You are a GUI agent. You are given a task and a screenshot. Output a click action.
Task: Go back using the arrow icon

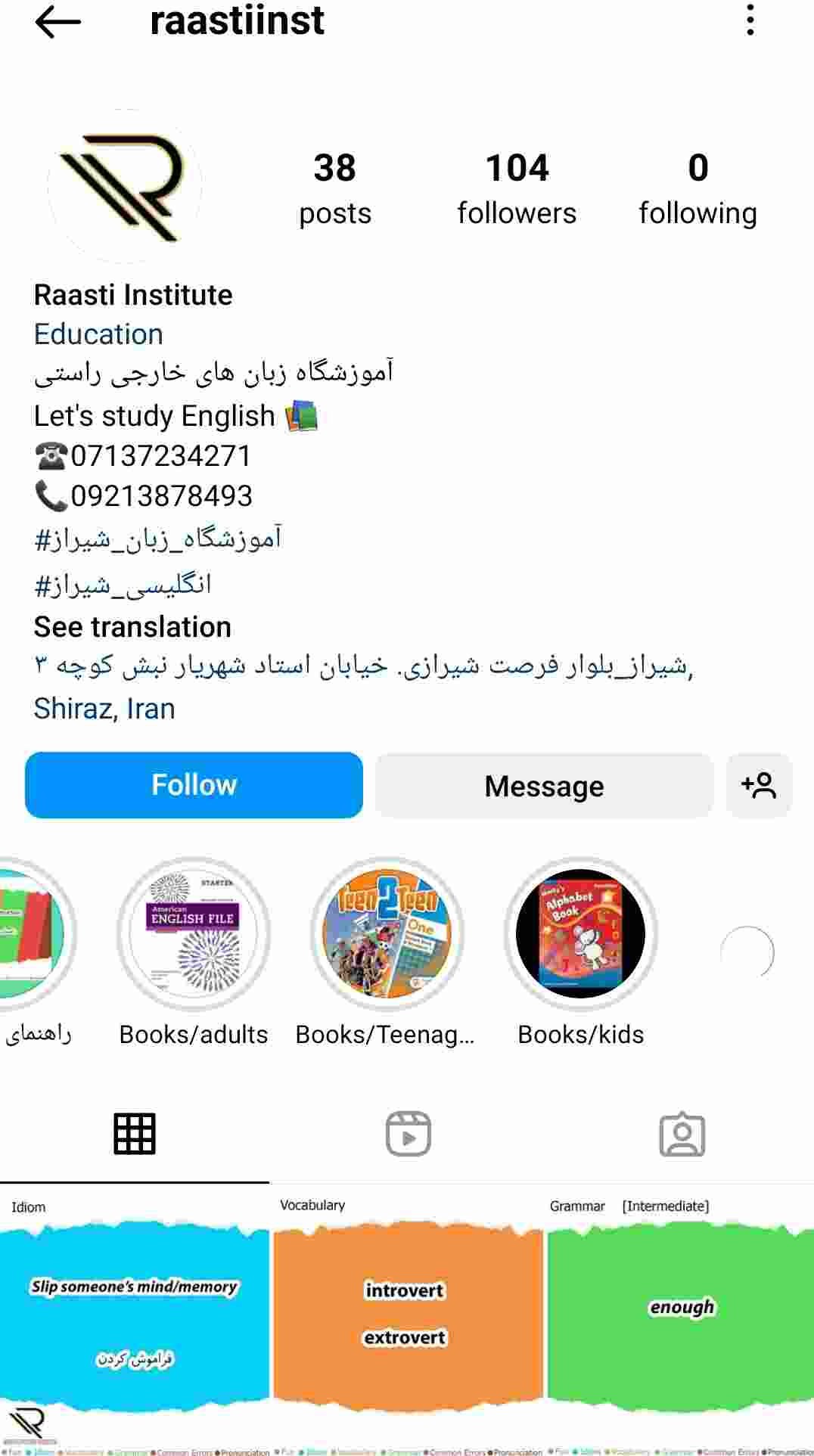(57, 21)
